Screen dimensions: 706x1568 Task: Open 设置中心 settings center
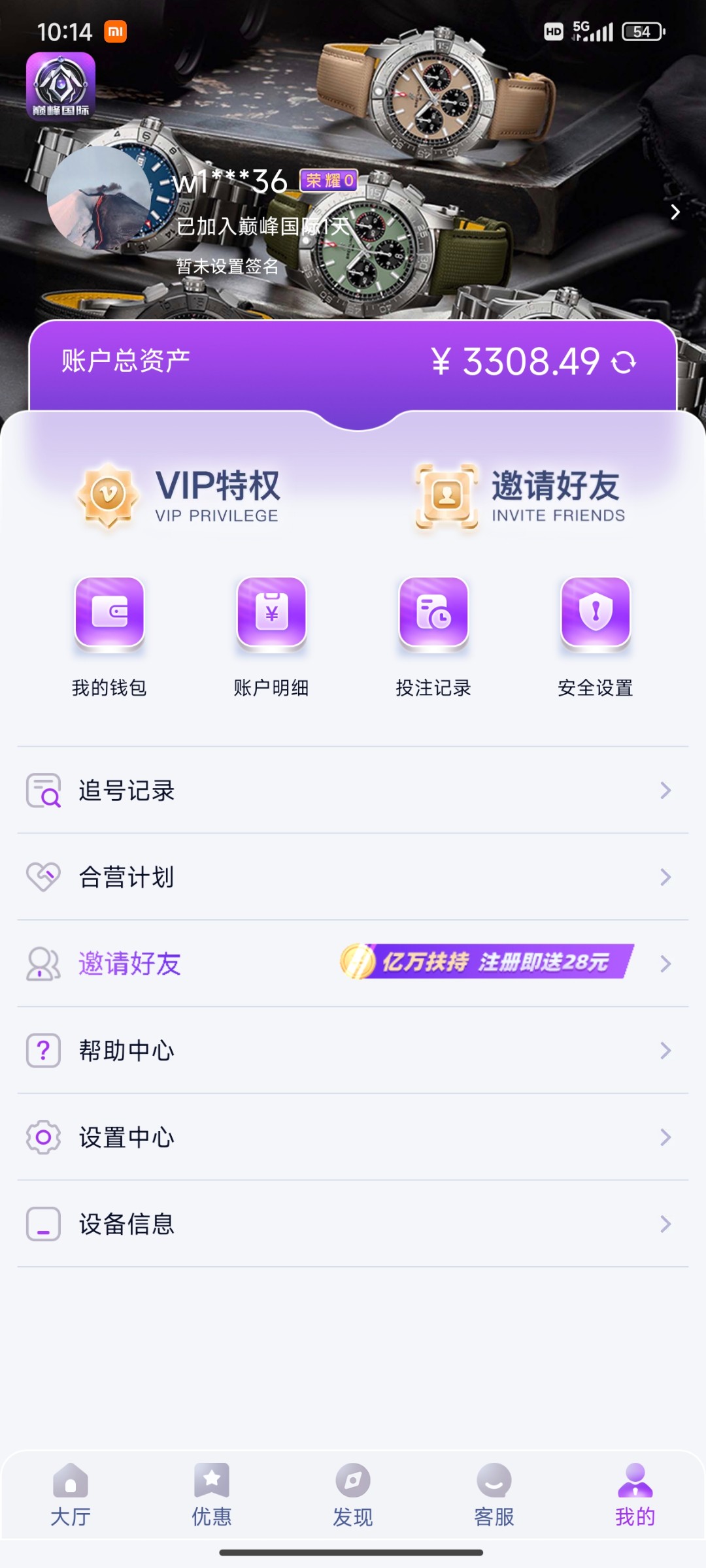pos(353,1137)
